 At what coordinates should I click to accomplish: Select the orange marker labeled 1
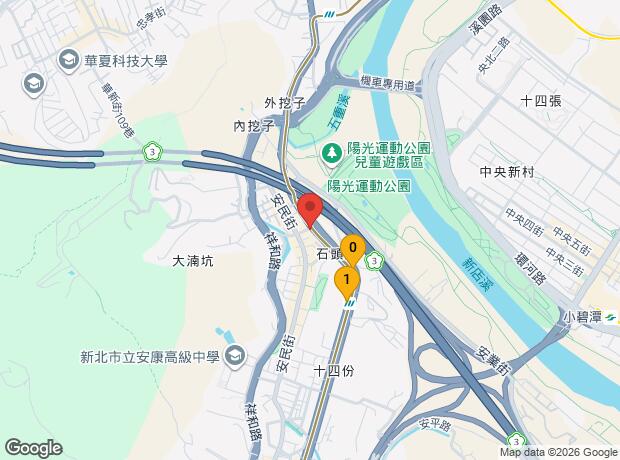tap(346, 280)
